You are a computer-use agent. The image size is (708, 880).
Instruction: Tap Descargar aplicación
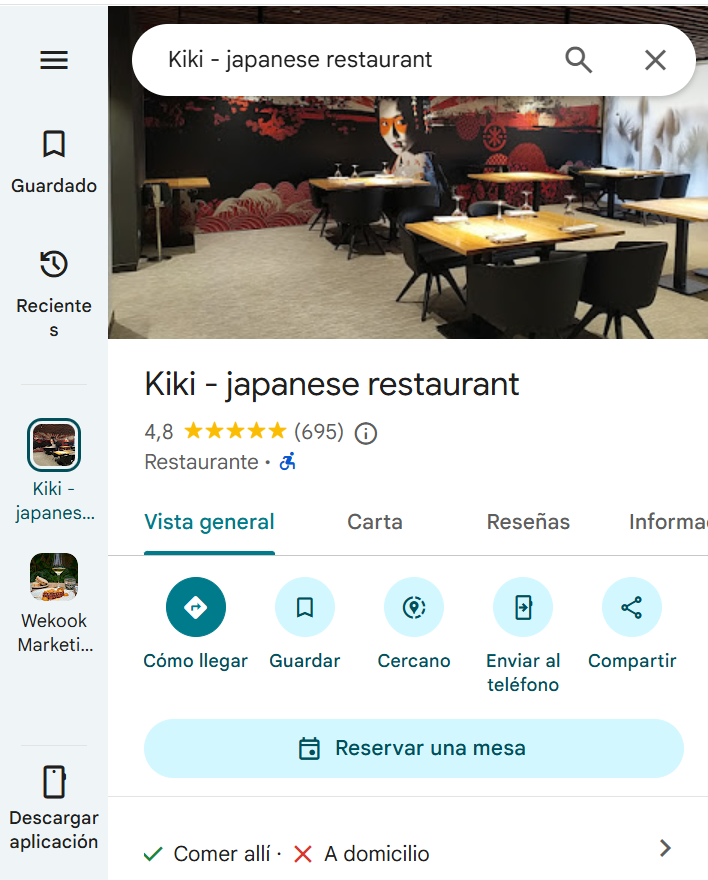click(54, 808)
